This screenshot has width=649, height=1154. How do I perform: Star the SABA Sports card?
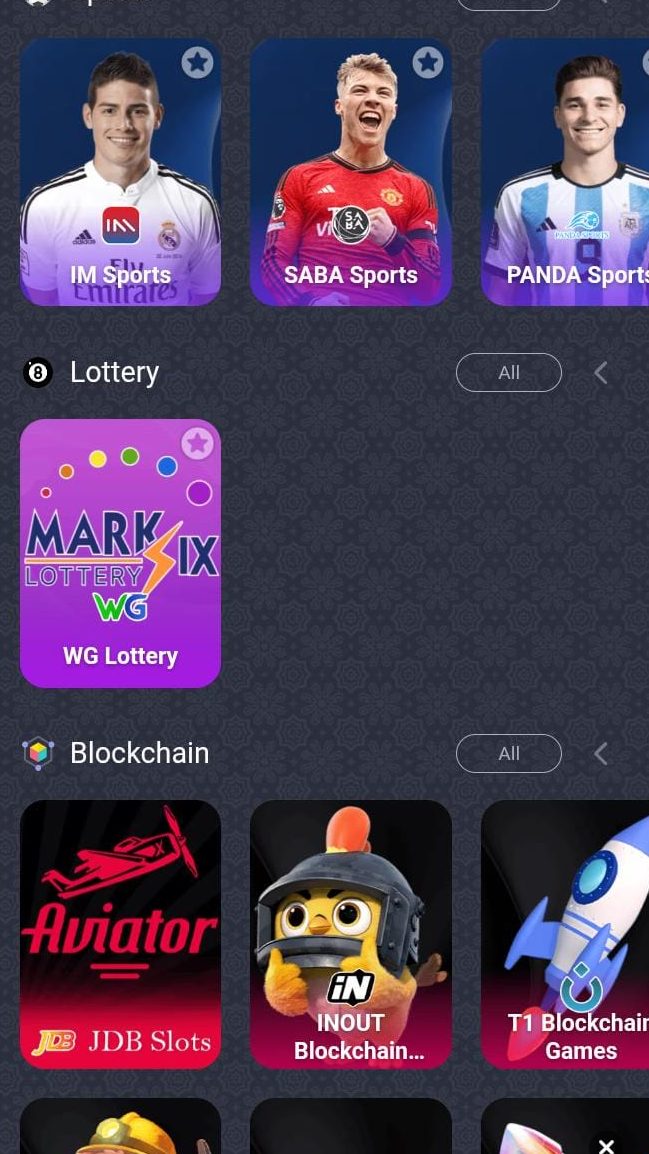[x=428, y=63]
